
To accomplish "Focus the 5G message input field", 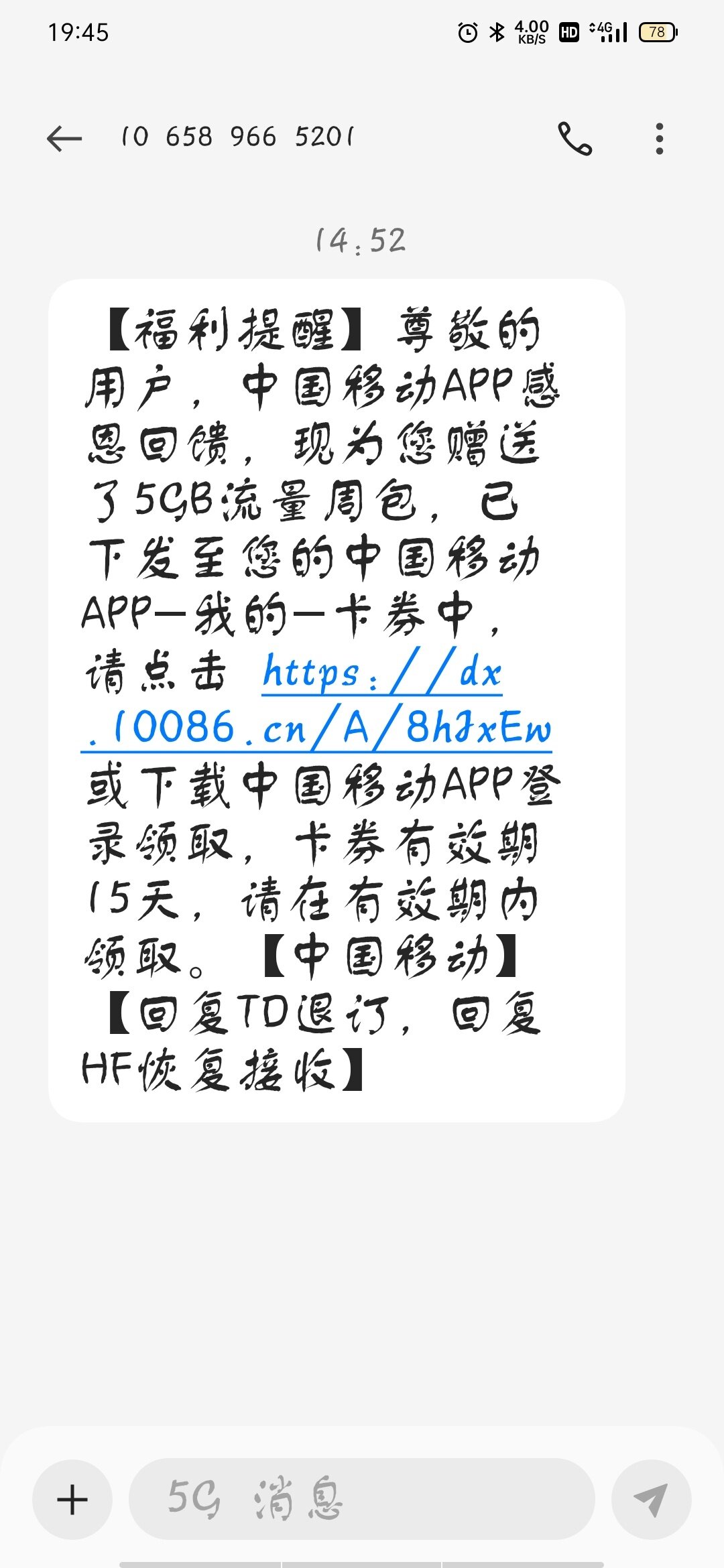I will click(x=362, y=1499).
